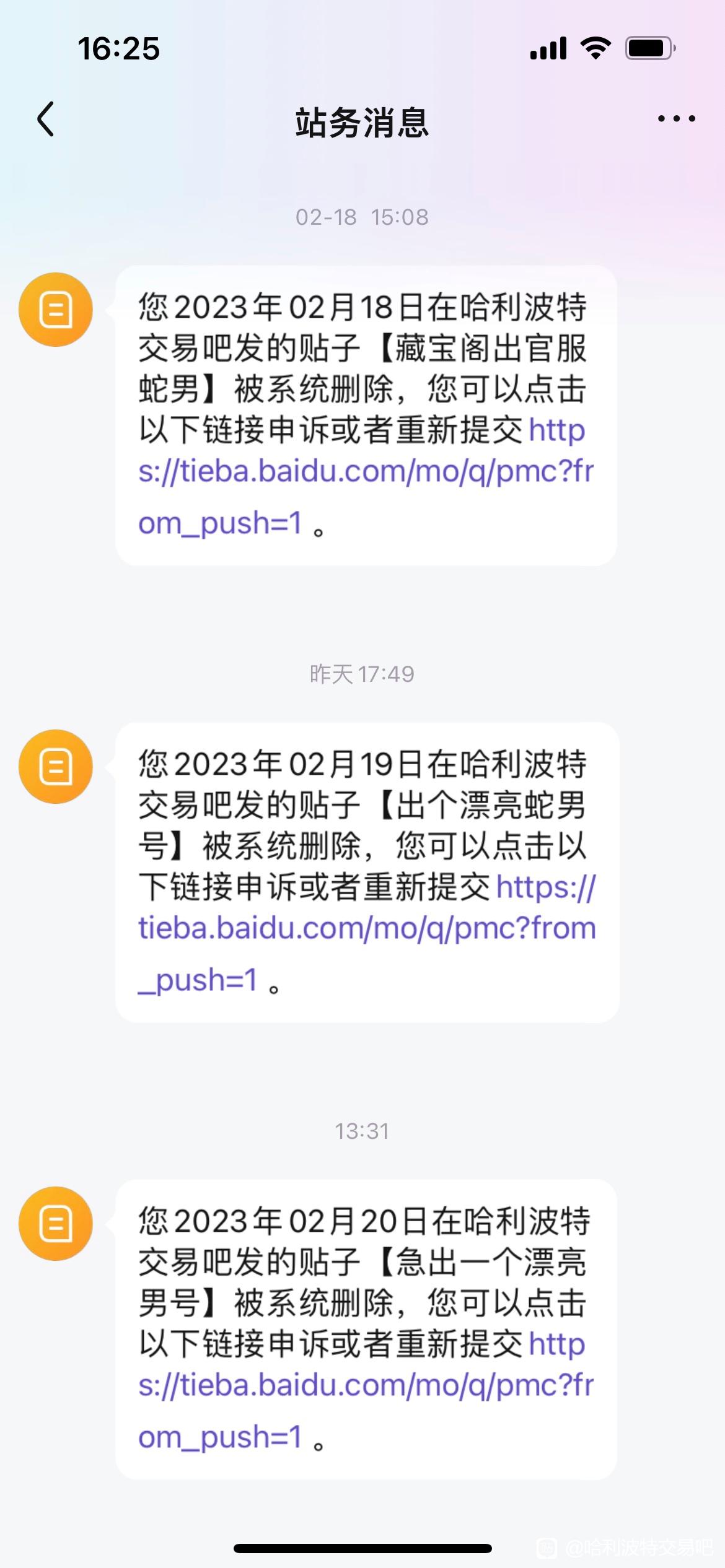This screenshot has height=1568, width=725.
Task: Tap the sender avatar beside the 02月18日 message
Action: coord(56,310)
